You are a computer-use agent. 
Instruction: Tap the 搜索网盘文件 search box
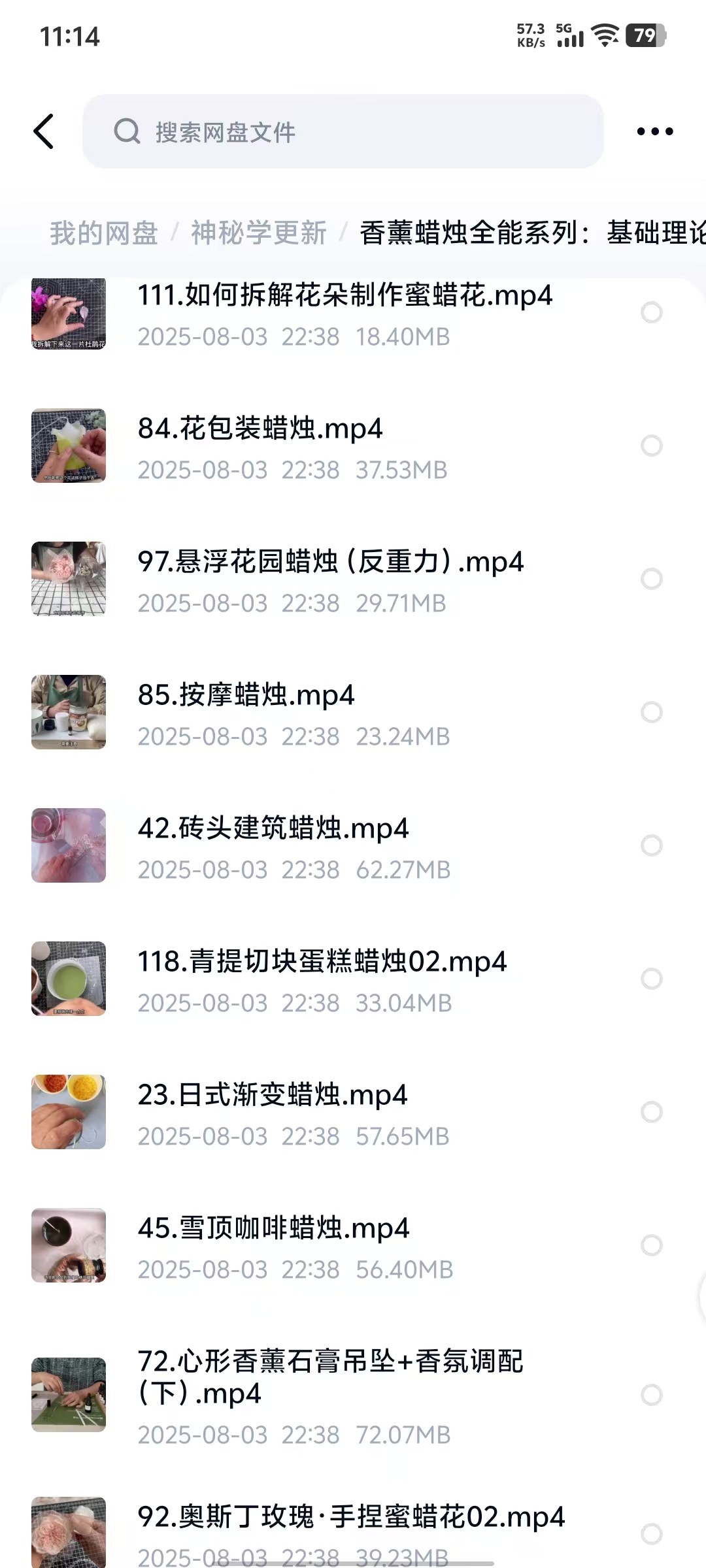[x=343, y=131]
